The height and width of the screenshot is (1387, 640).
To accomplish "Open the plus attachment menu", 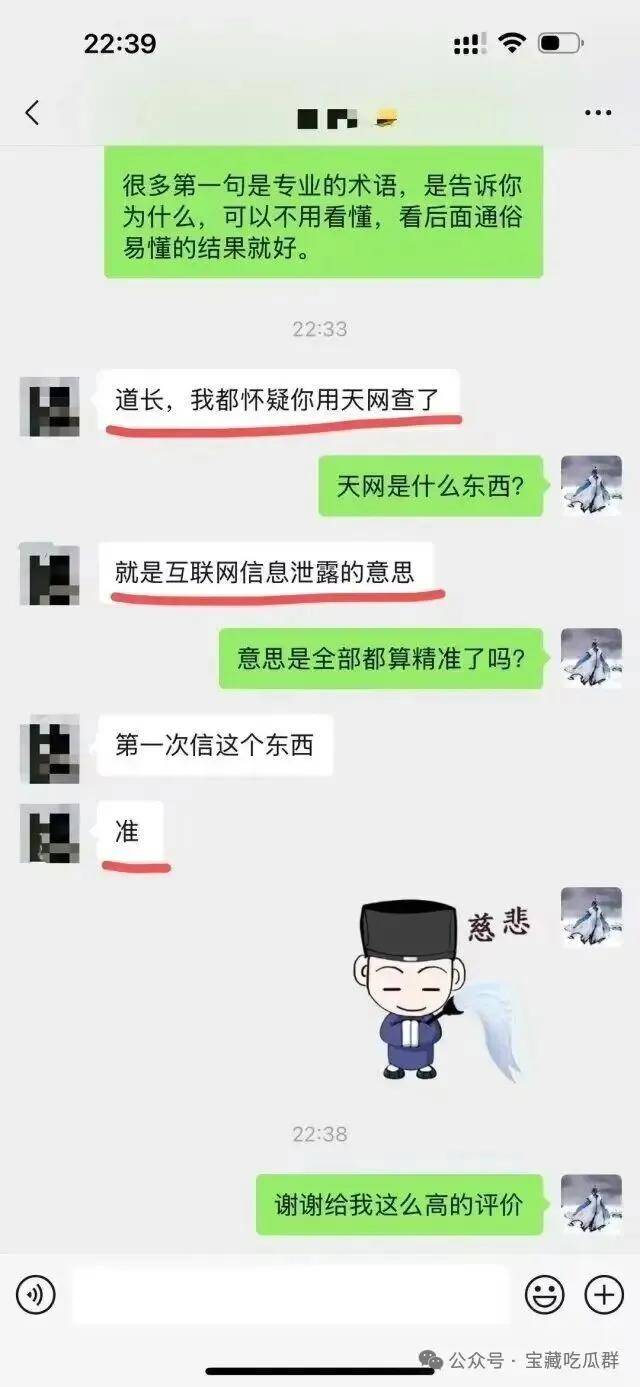I will point(604,1295).
